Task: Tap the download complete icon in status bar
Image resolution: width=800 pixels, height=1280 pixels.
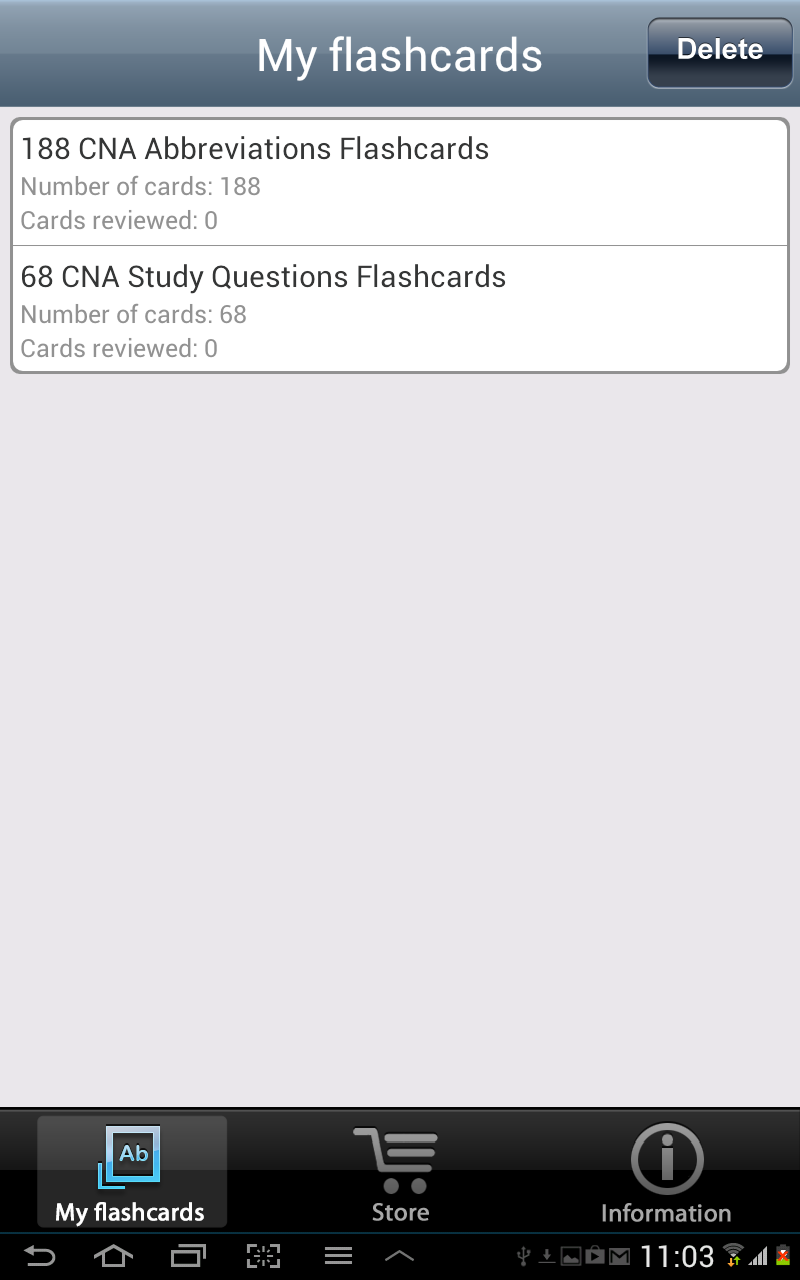Action: pos(547,1255)
